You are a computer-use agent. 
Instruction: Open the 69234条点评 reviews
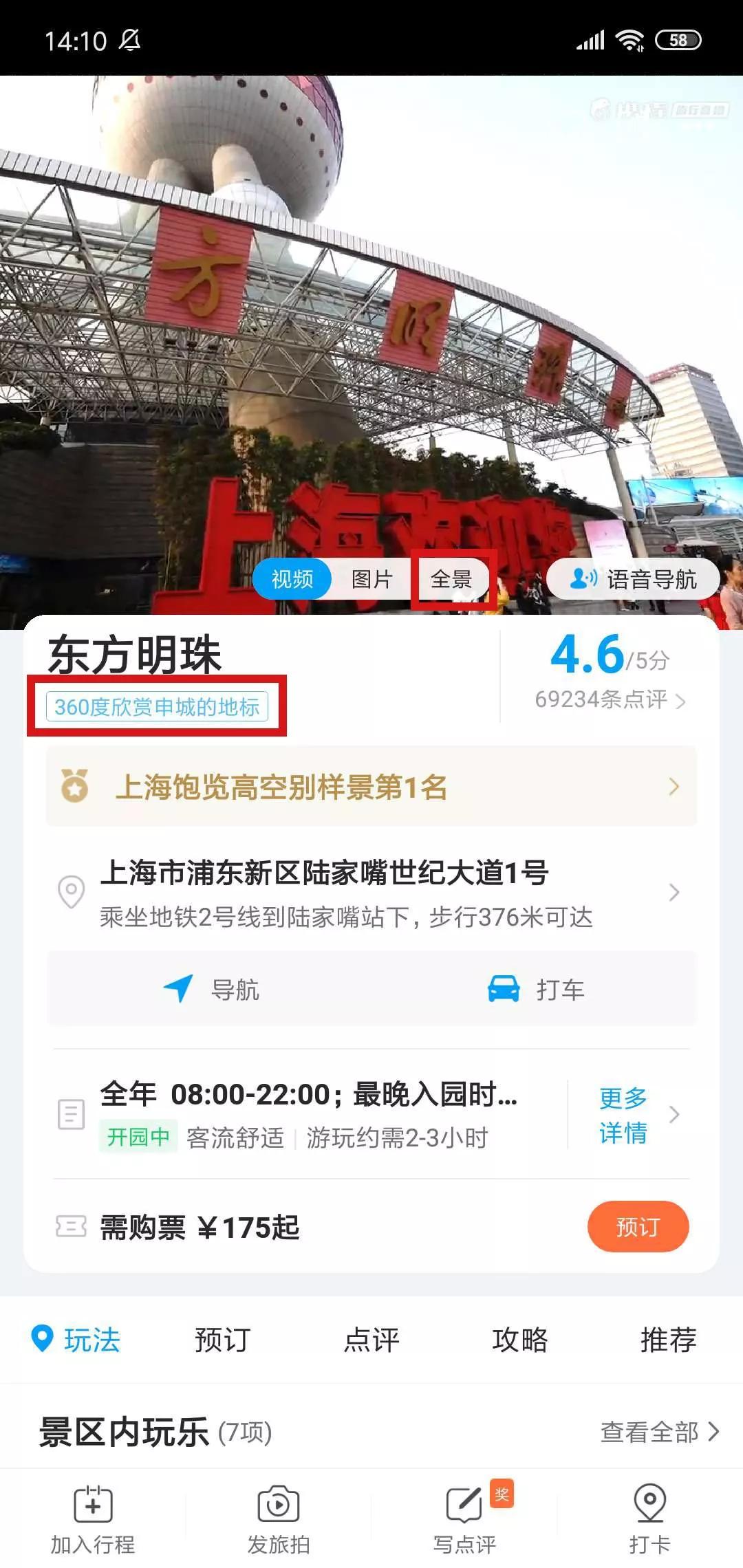610,699
